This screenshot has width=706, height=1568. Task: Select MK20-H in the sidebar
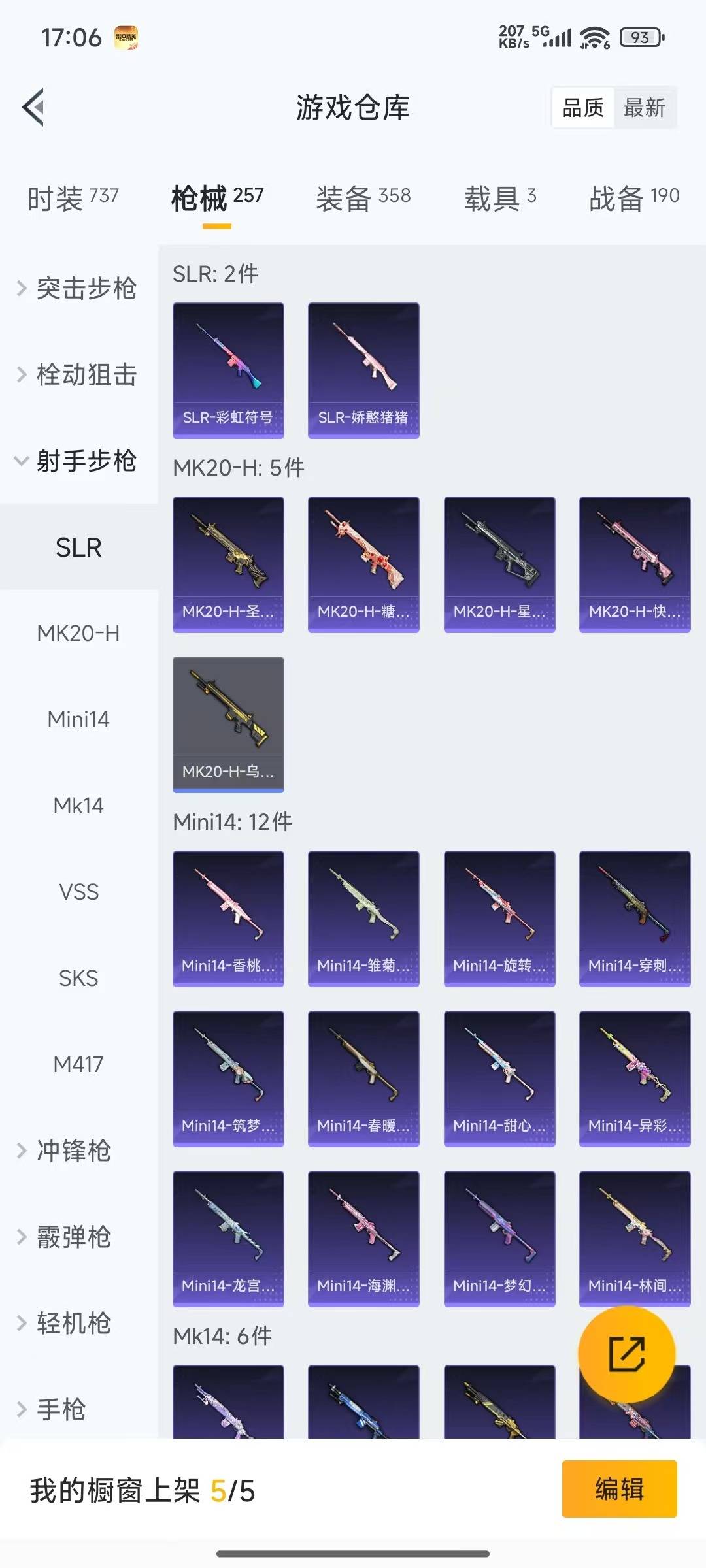78,633
